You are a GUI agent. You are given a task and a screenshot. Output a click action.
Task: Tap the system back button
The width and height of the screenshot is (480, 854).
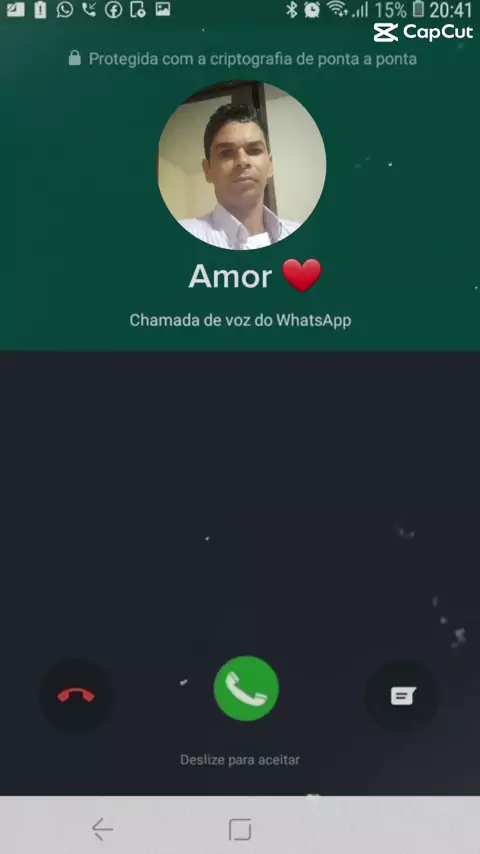(102, 829)
